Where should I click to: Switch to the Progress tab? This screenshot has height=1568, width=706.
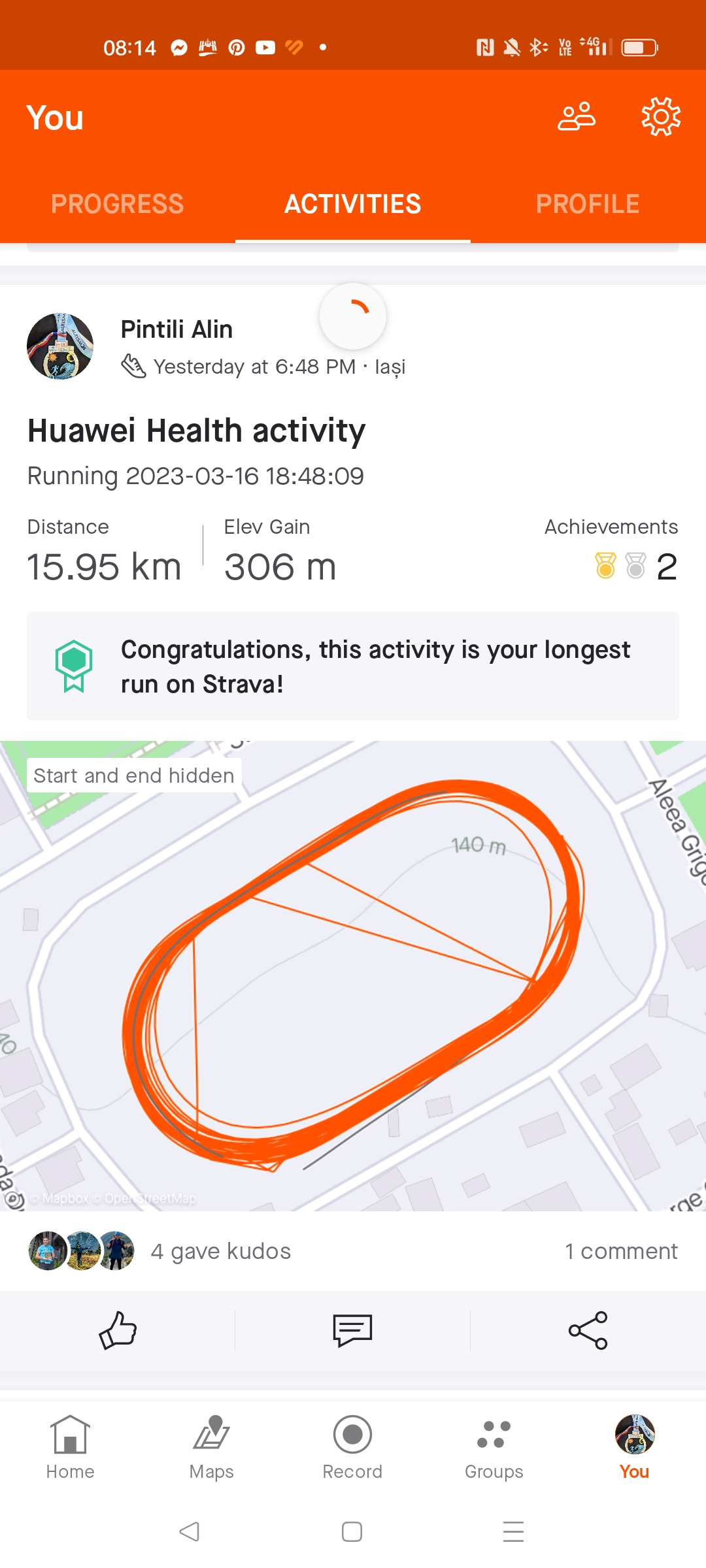coord(118,204)
